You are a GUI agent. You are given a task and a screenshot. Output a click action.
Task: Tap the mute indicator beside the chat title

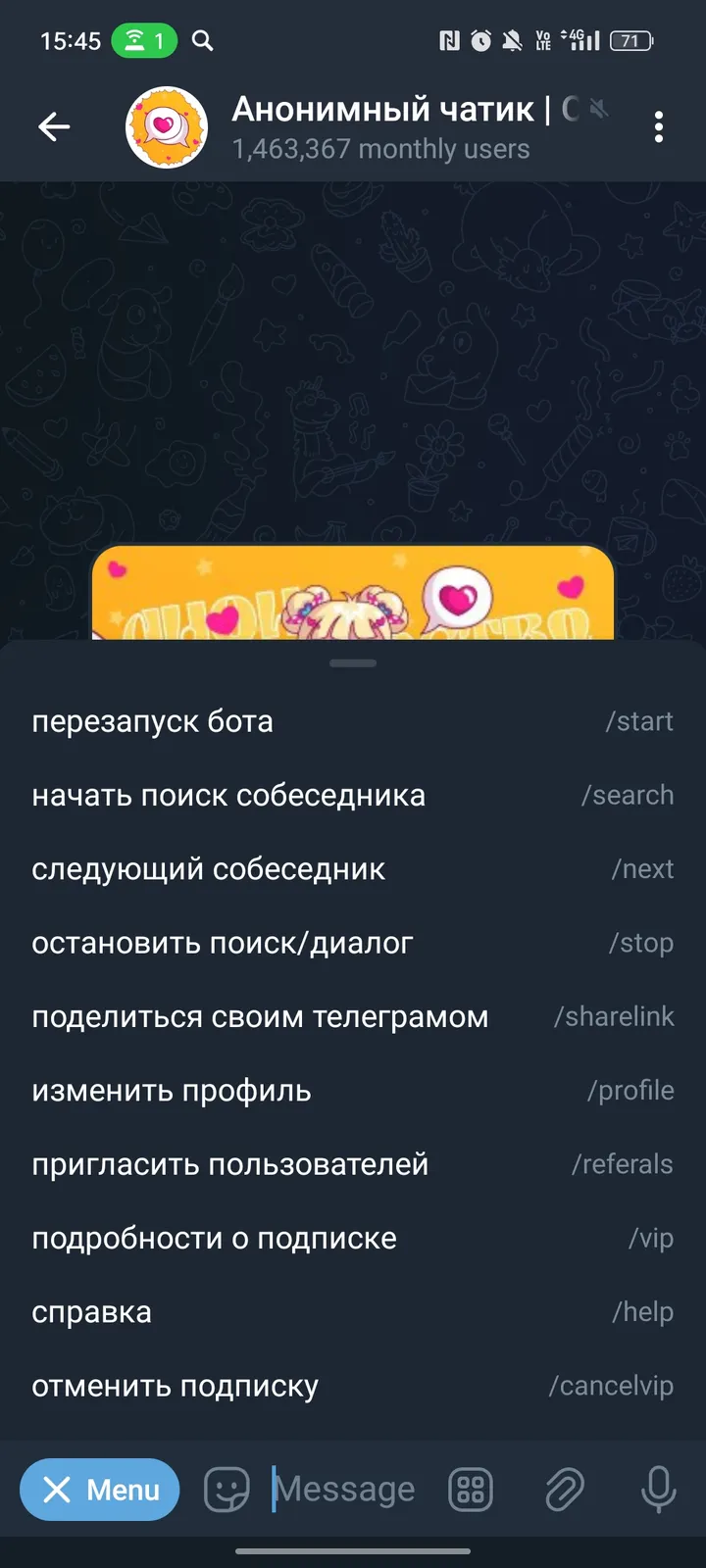(x=598, y=110)
